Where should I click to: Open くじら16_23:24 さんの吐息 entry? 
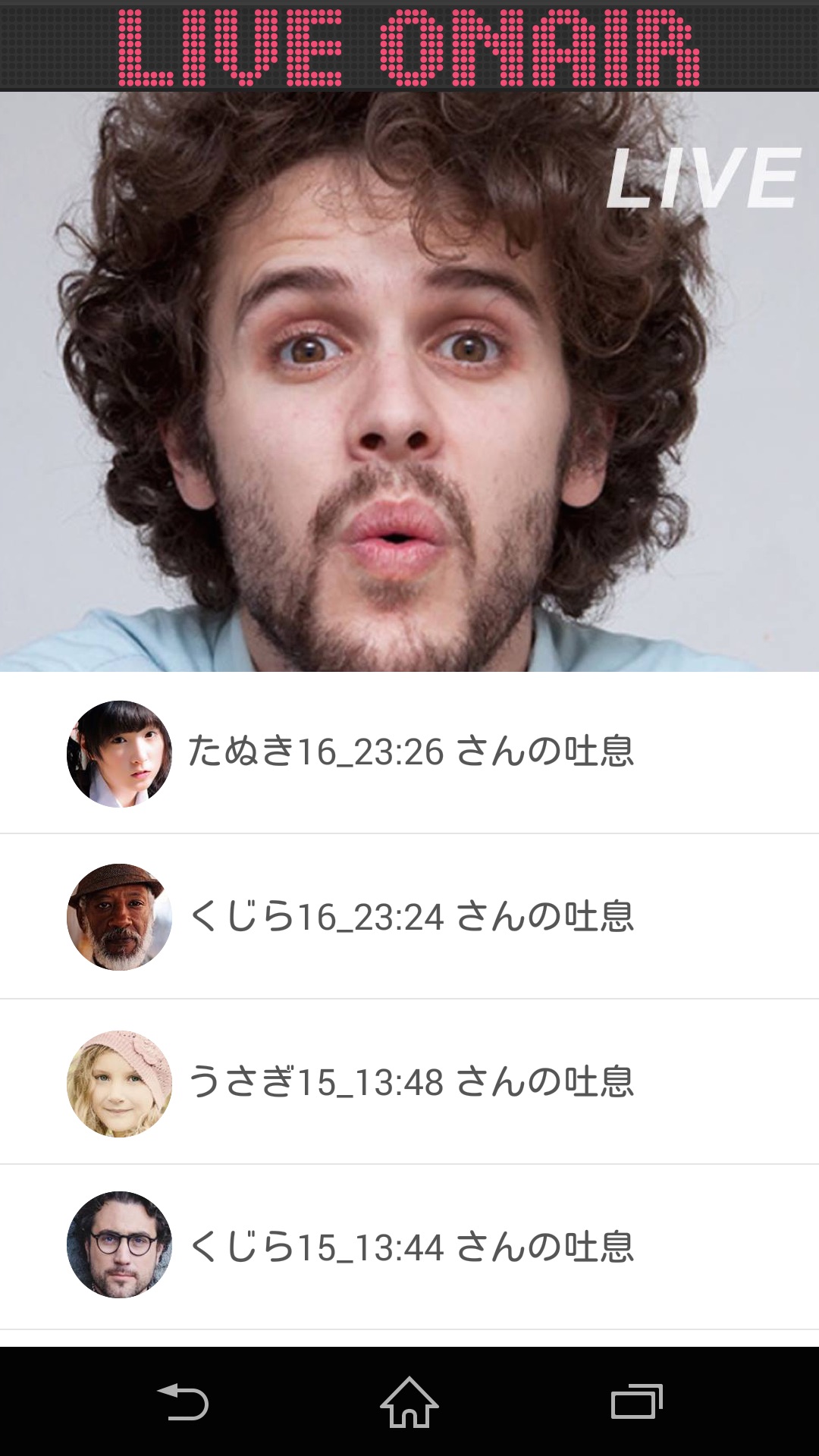point(409,917)
